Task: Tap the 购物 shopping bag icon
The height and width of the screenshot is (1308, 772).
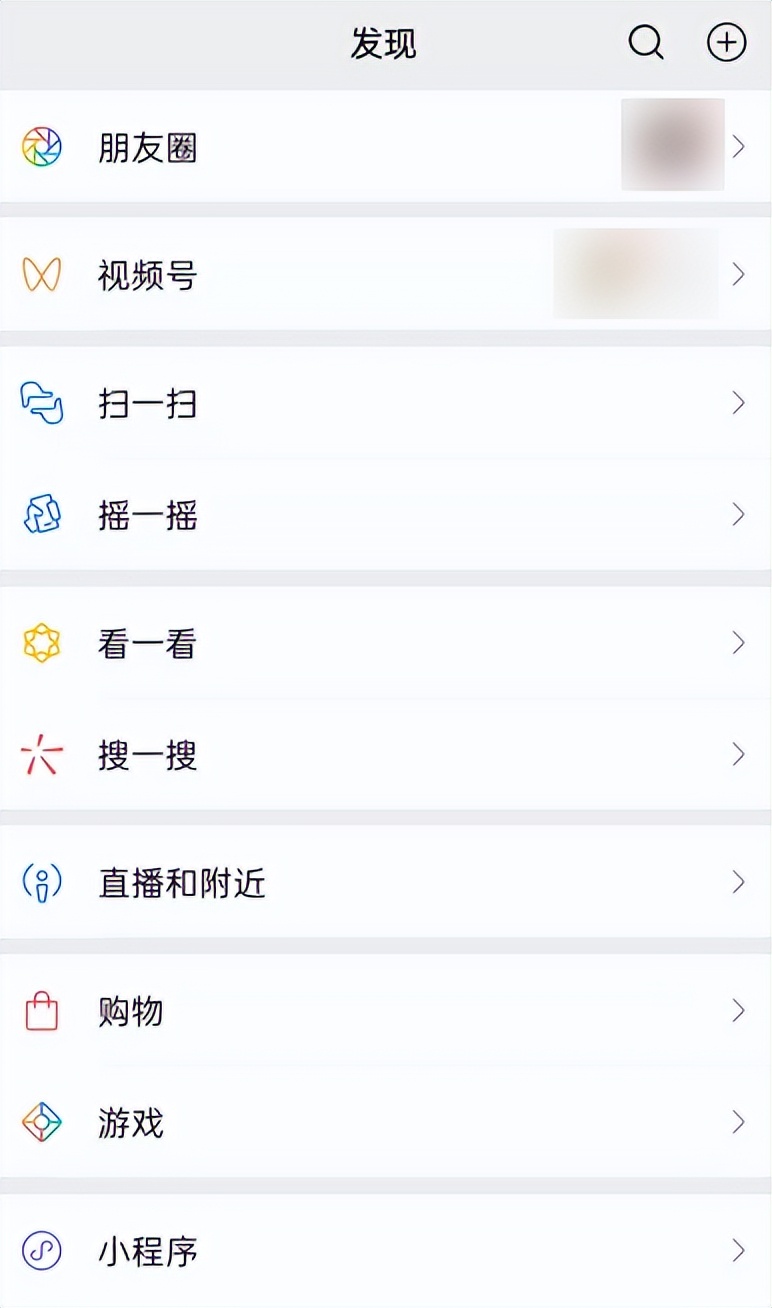Action: coord(41,1012)
